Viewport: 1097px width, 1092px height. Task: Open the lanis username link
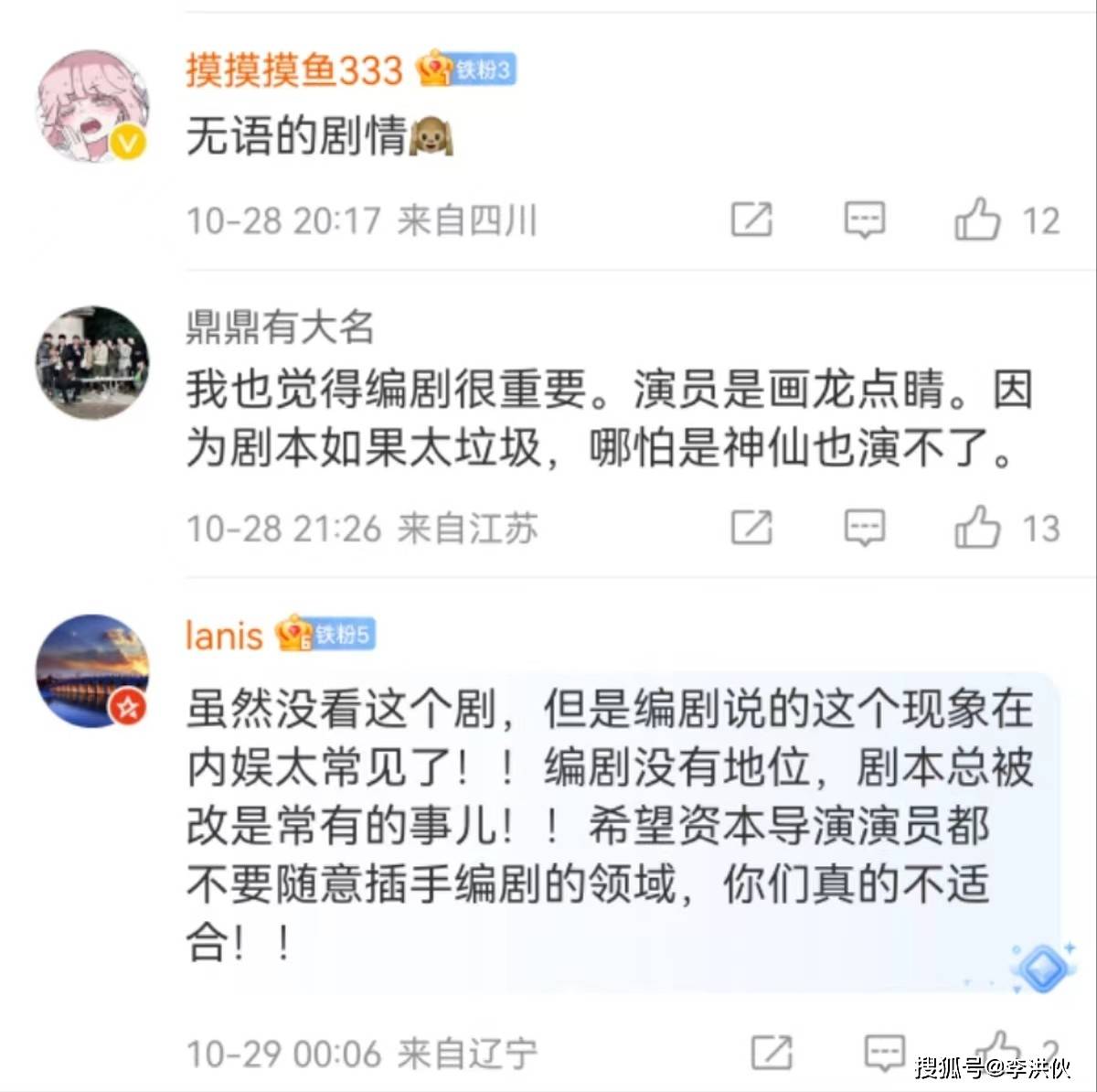[224, 636]
